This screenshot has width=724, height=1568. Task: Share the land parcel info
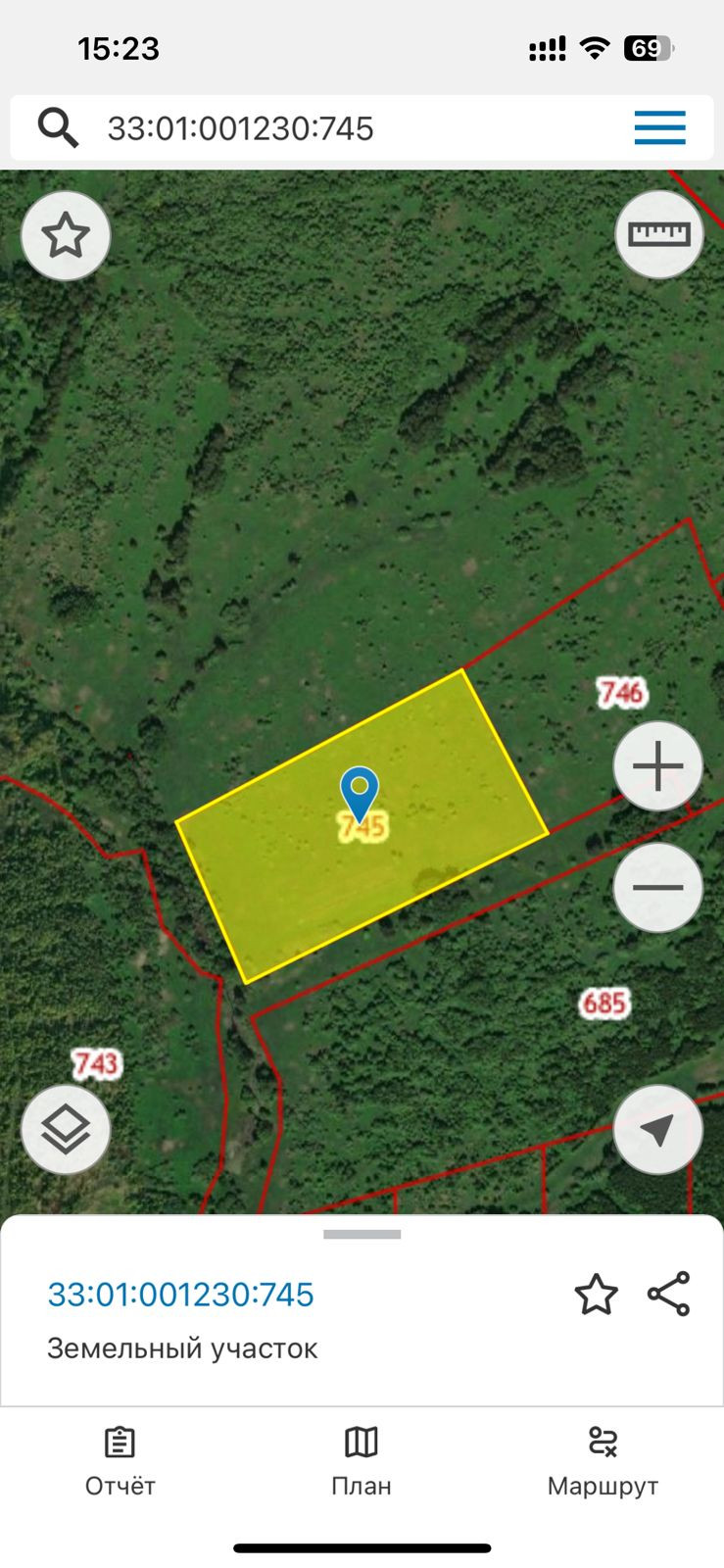(669, 1295)
